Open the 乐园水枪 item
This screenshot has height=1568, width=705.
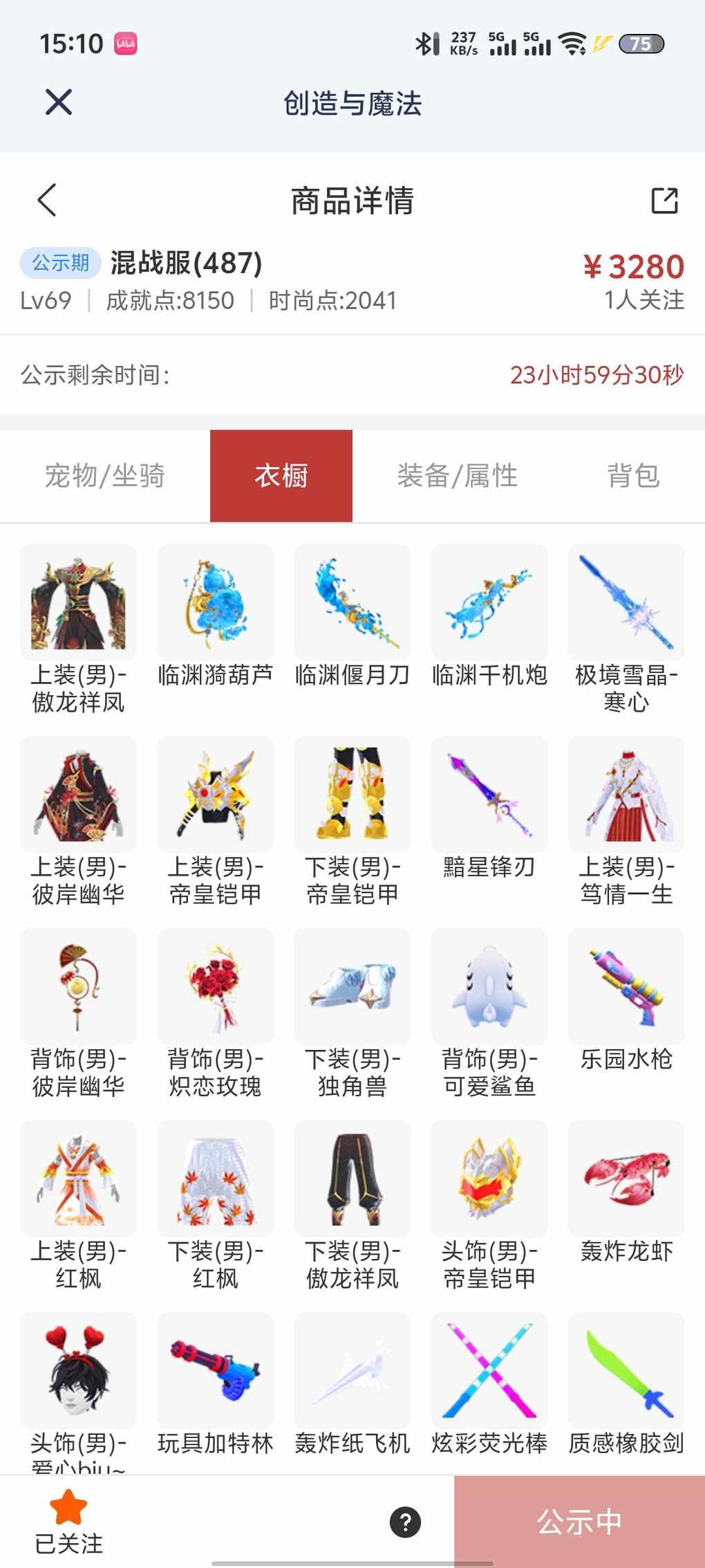coord(626,1002)
